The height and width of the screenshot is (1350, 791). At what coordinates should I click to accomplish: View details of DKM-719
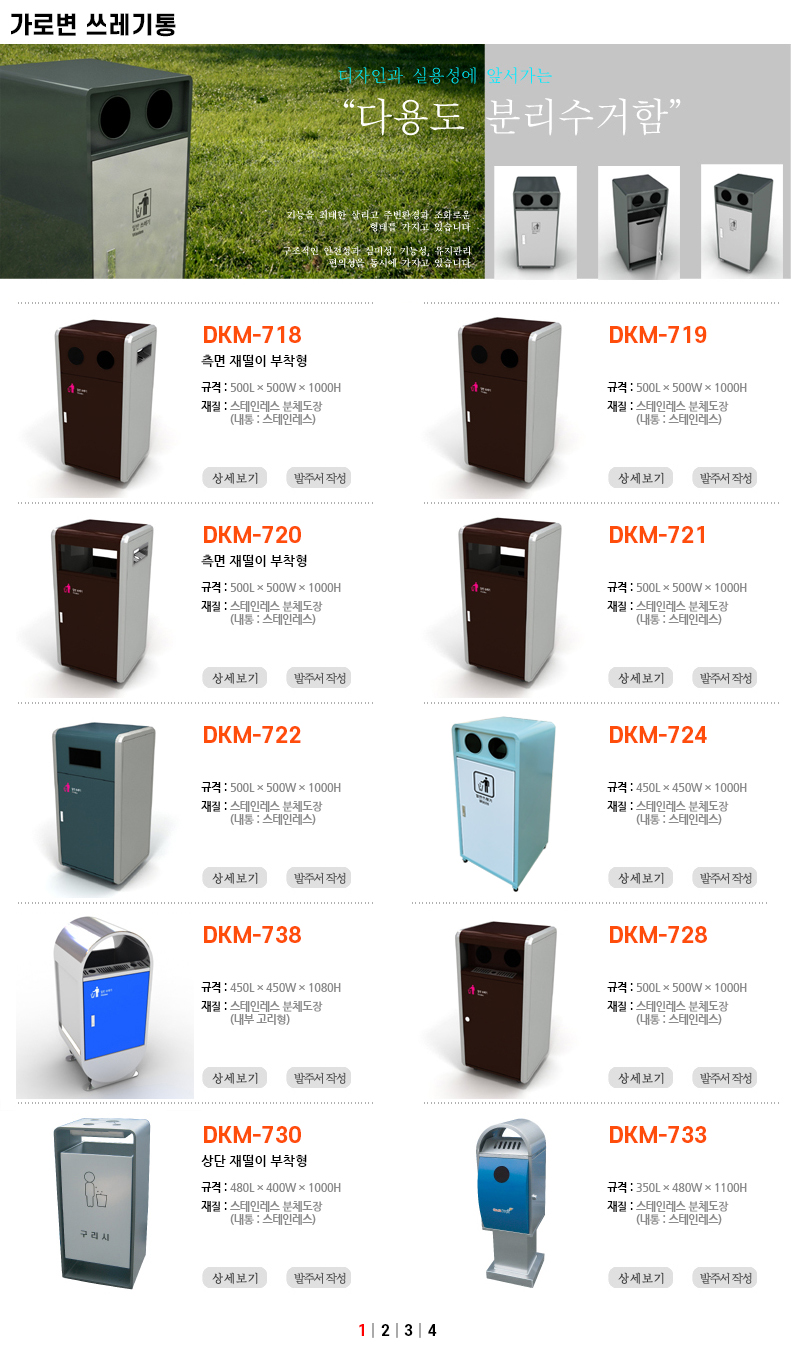tap(640, 478)
